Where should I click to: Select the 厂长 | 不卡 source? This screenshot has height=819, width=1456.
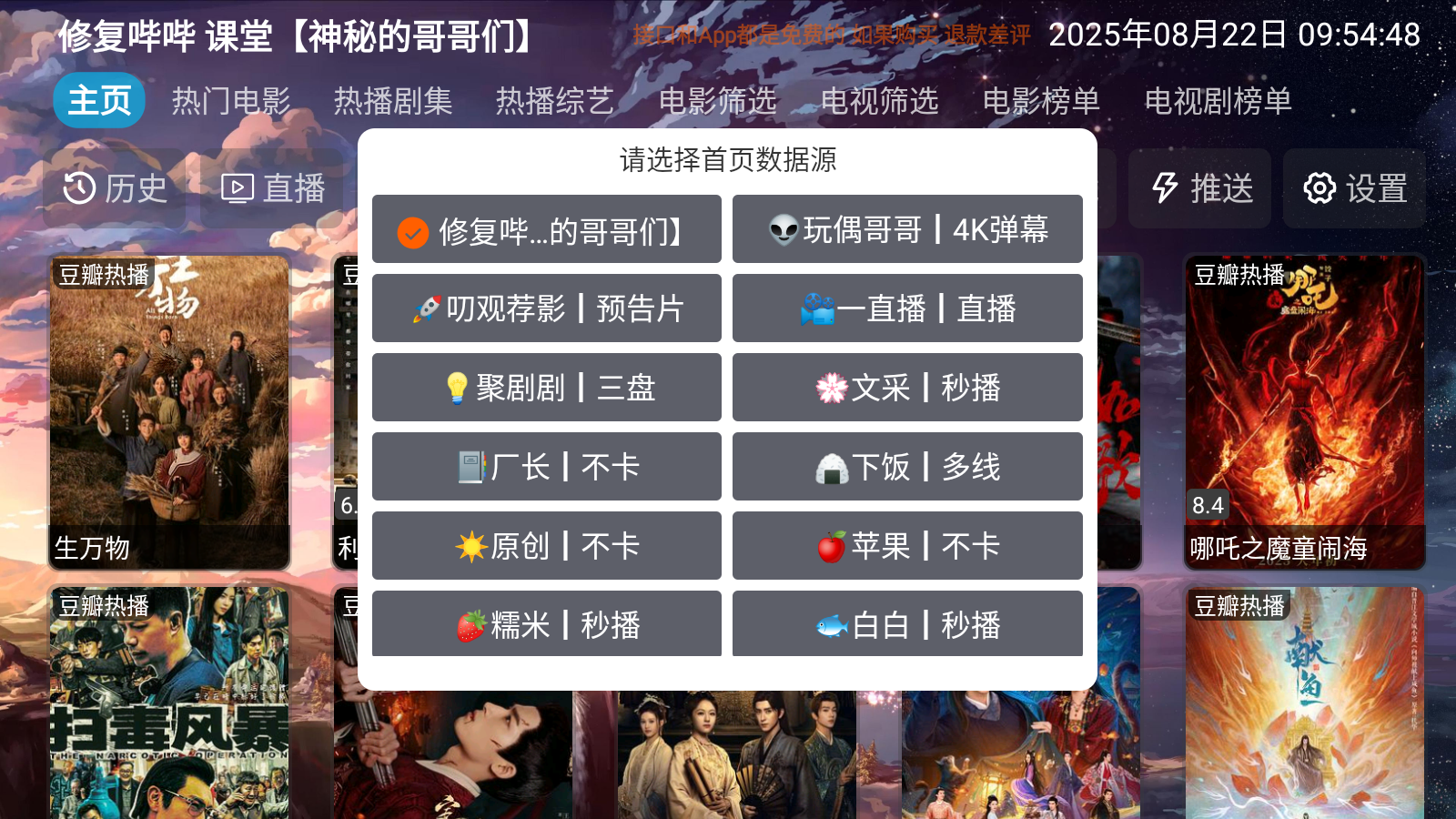546,467
